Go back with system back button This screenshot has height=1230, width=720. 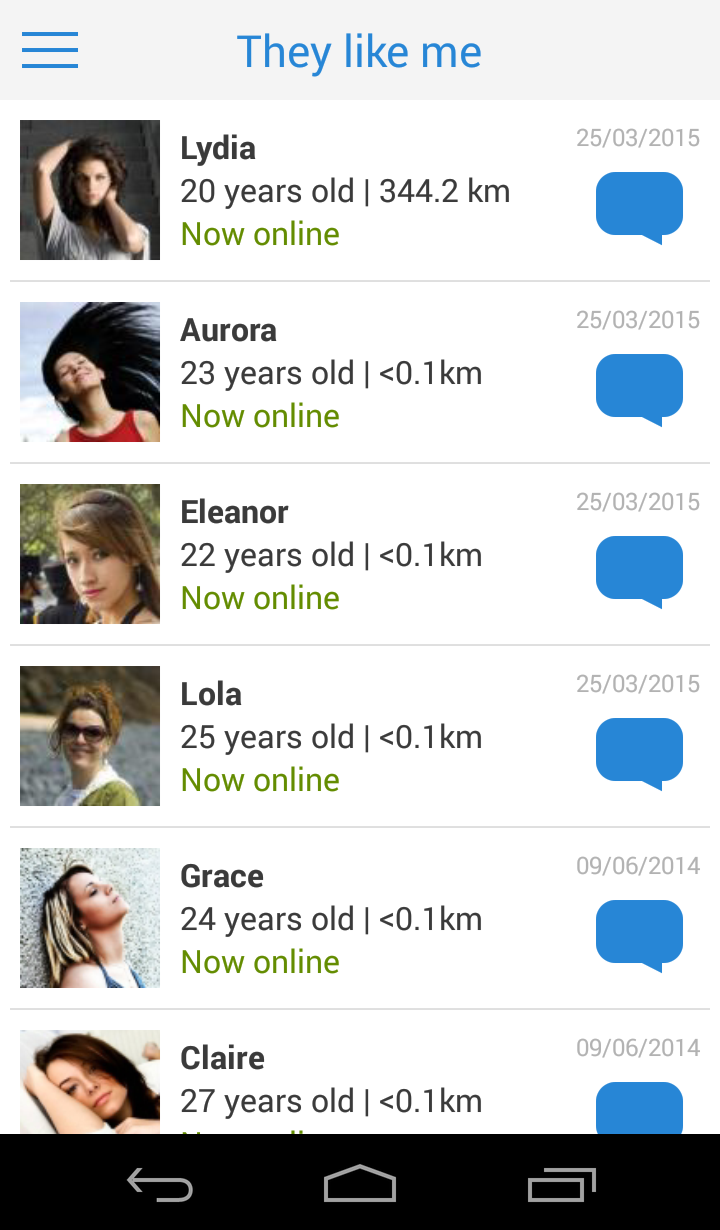click(x=160, y=1185)
